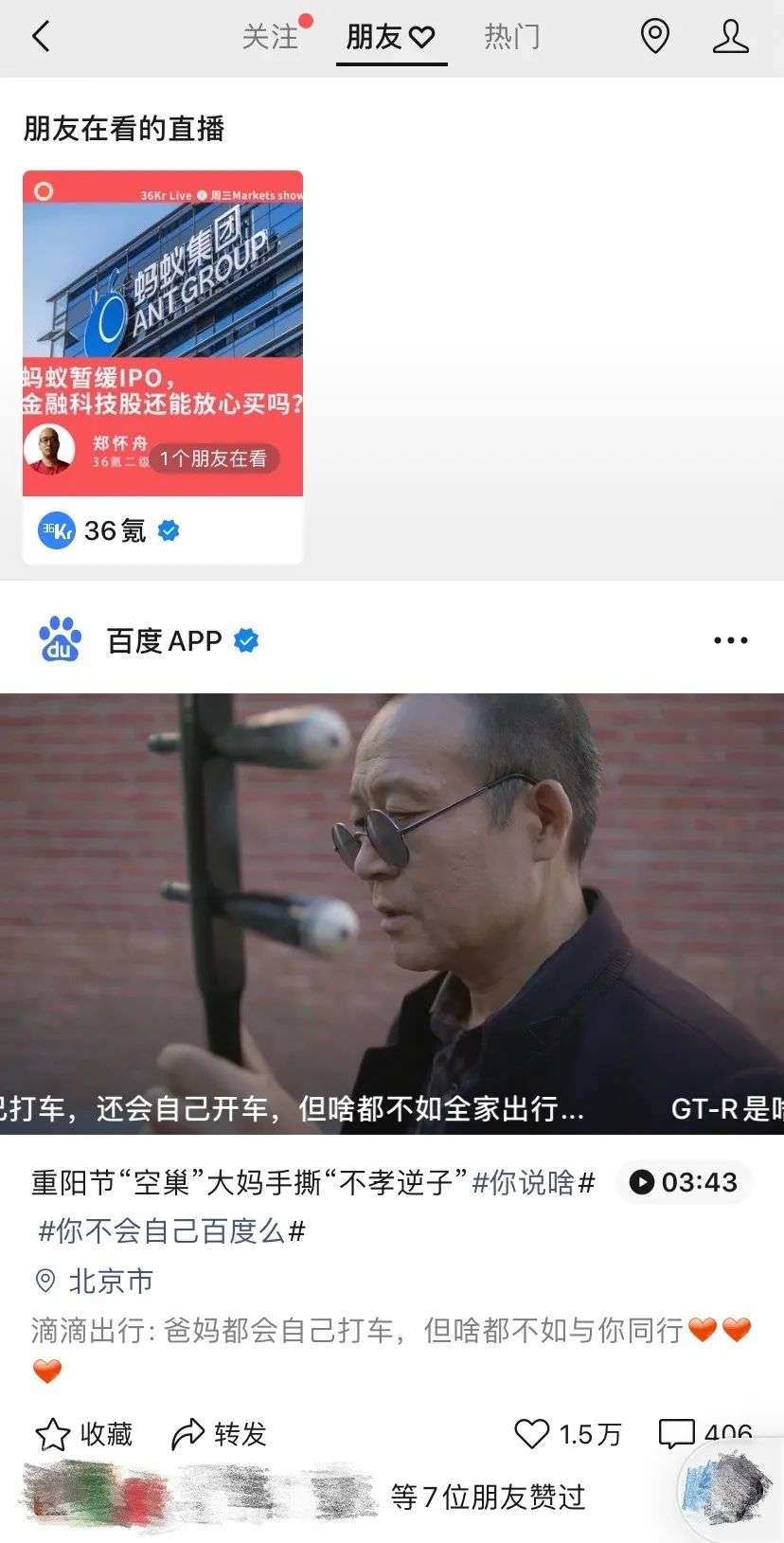Open the three-dot menu on 百度APP post

pyautogui.click(x=731, y=641)
